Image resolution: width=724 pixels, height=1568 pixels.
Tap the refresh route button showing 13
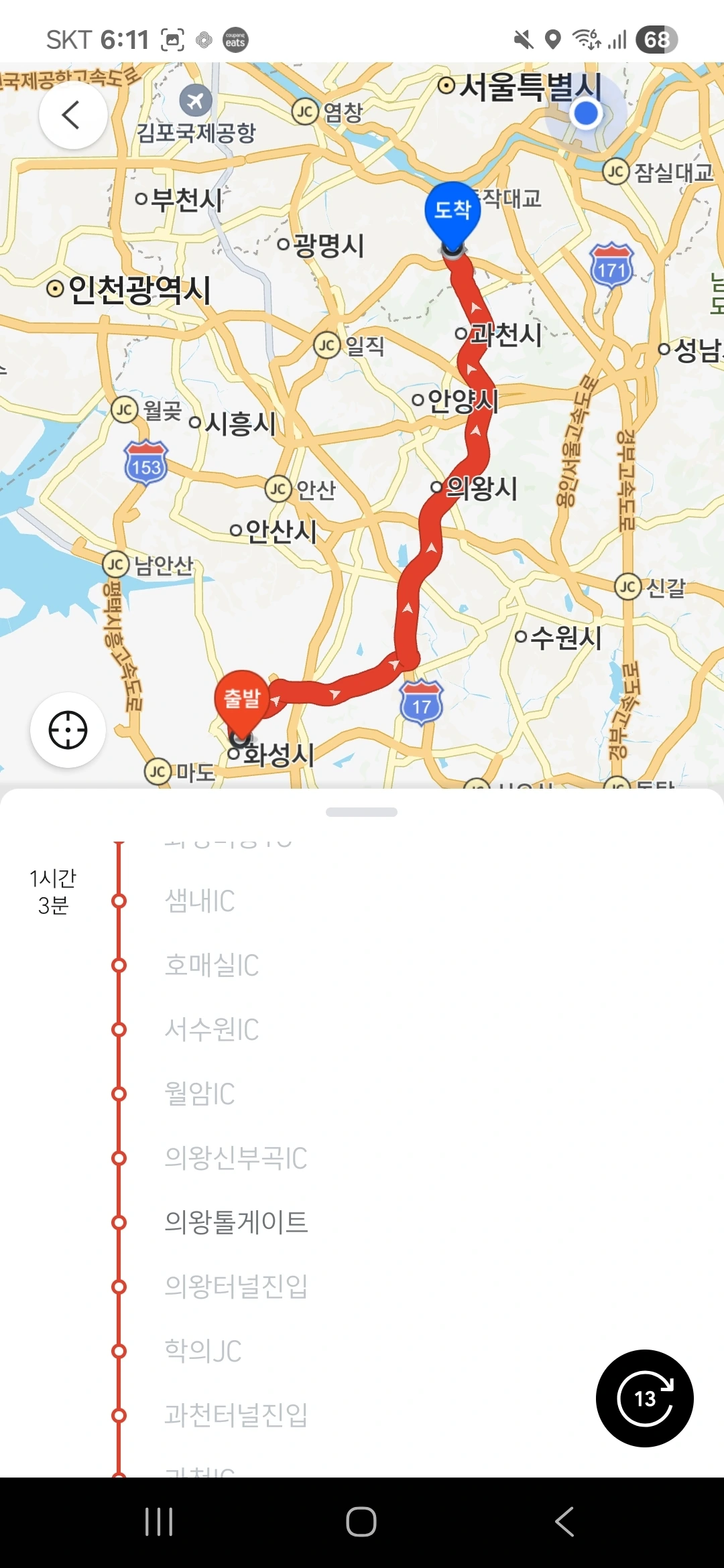tap(644, 1398)
